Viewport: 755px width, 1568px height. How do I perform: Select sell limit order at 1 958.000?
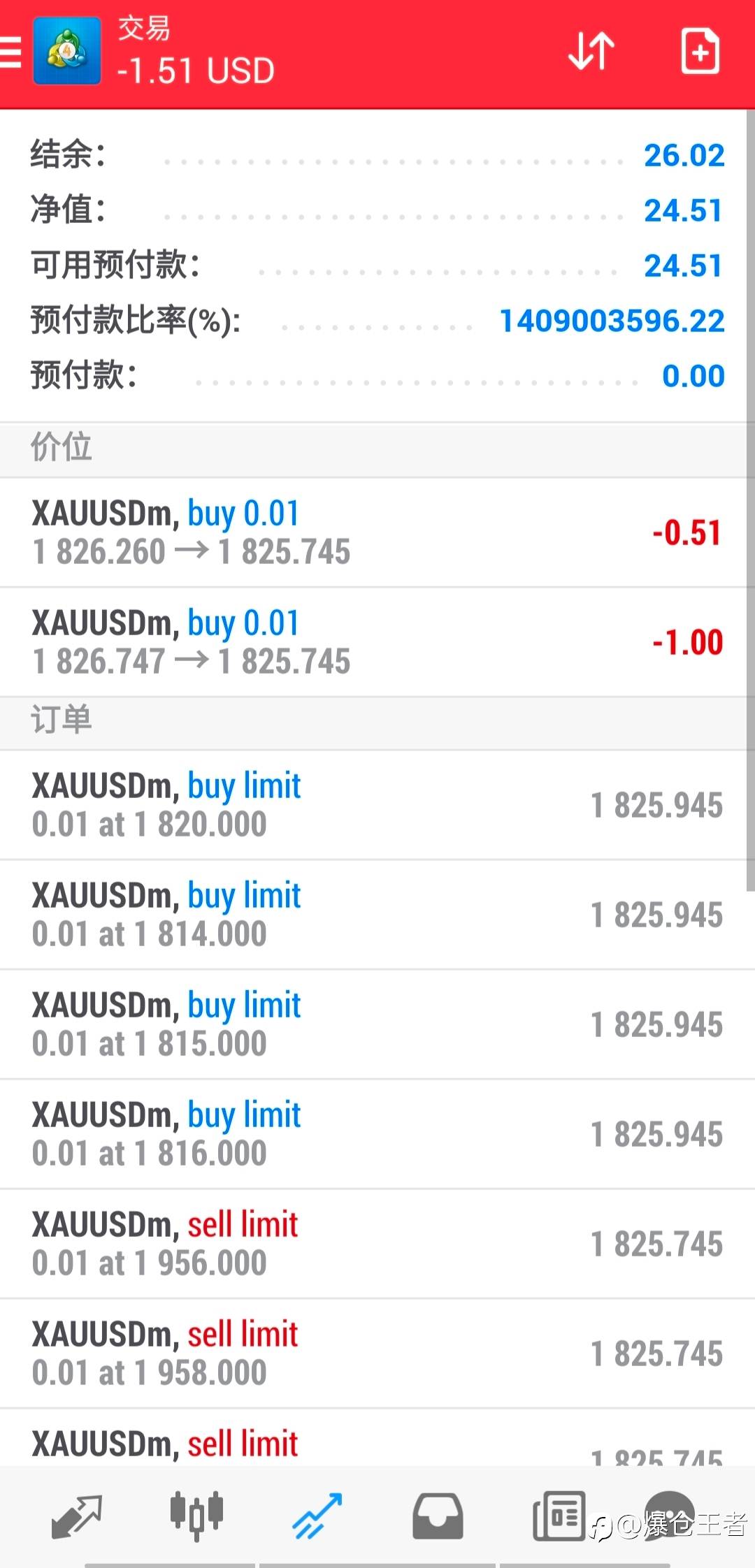click(377, 1353)
